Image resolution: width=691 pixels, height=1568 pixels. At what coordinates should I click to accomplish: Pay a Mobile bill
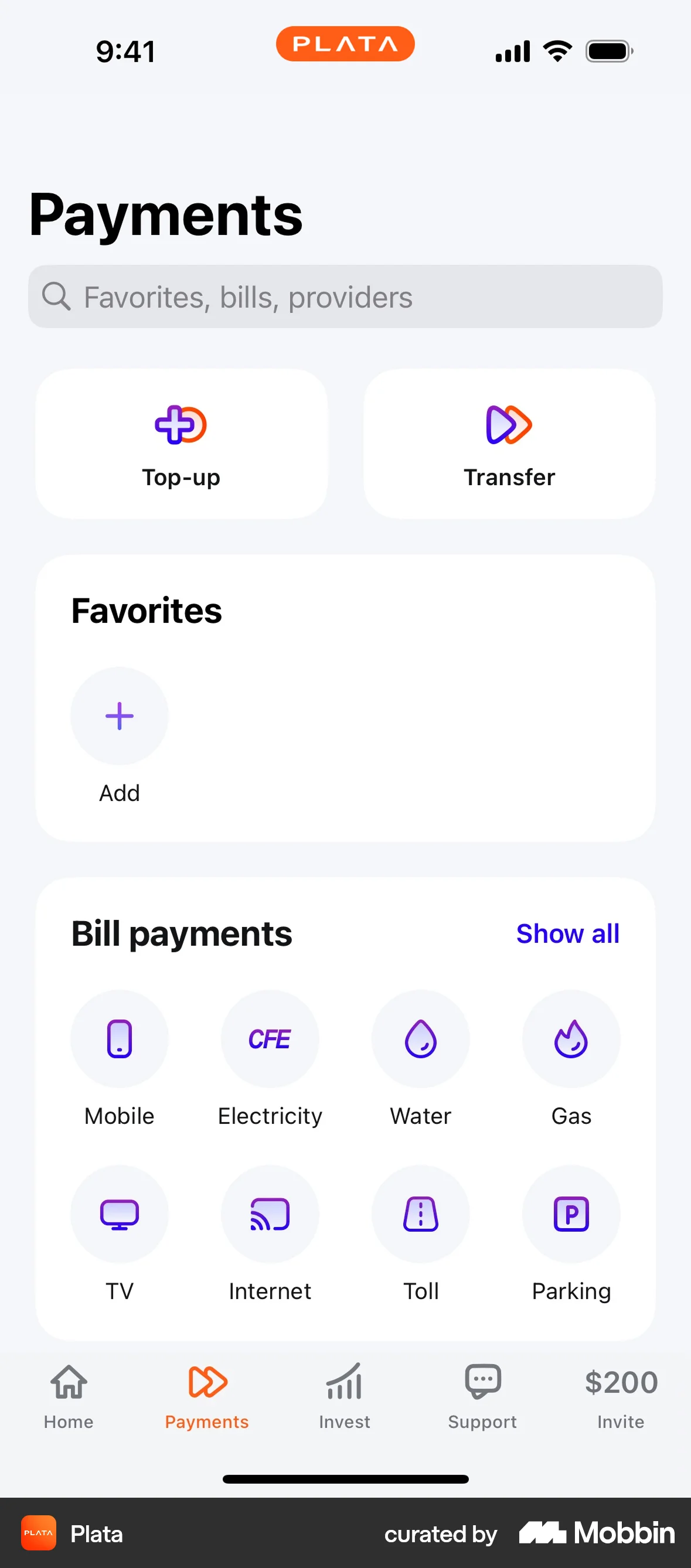tap(120, 1039)
